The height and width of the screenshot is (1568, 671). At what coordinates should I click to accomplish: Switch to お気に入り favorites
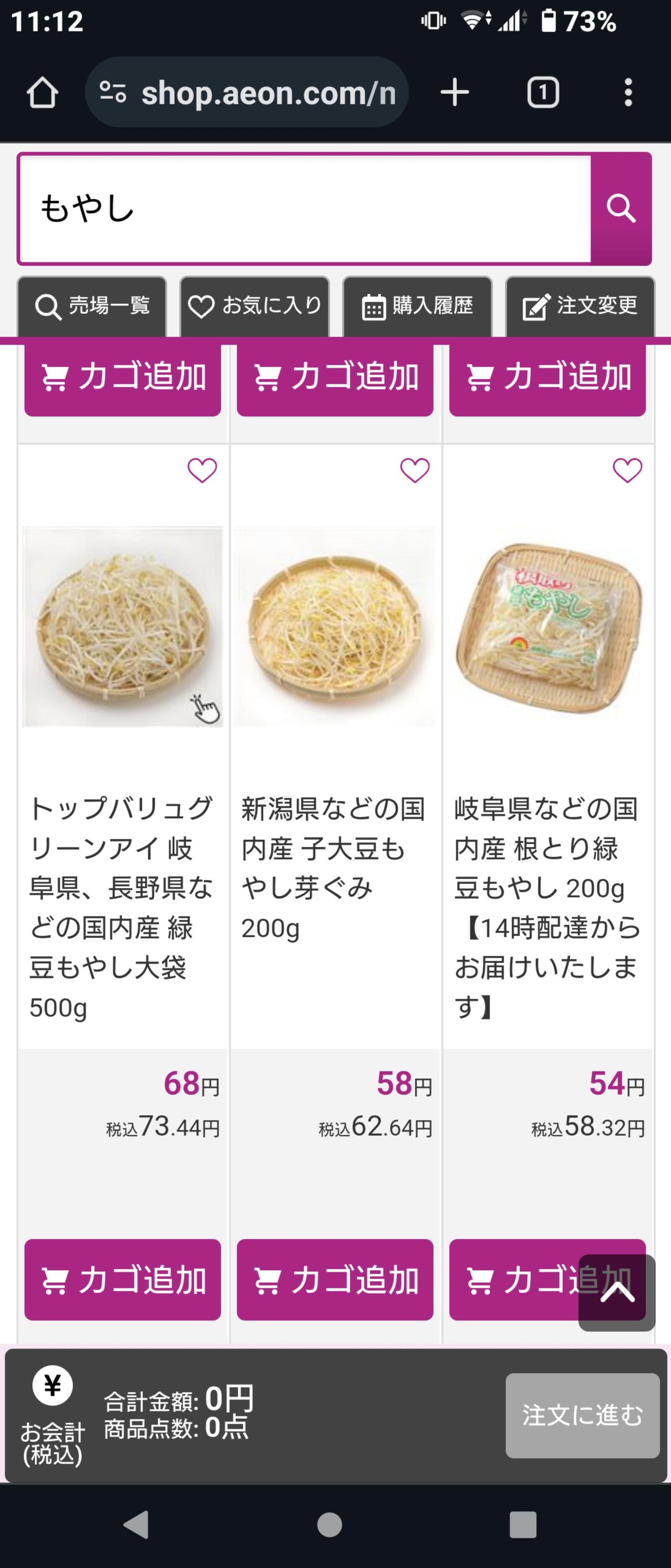(x=254, y=306)
